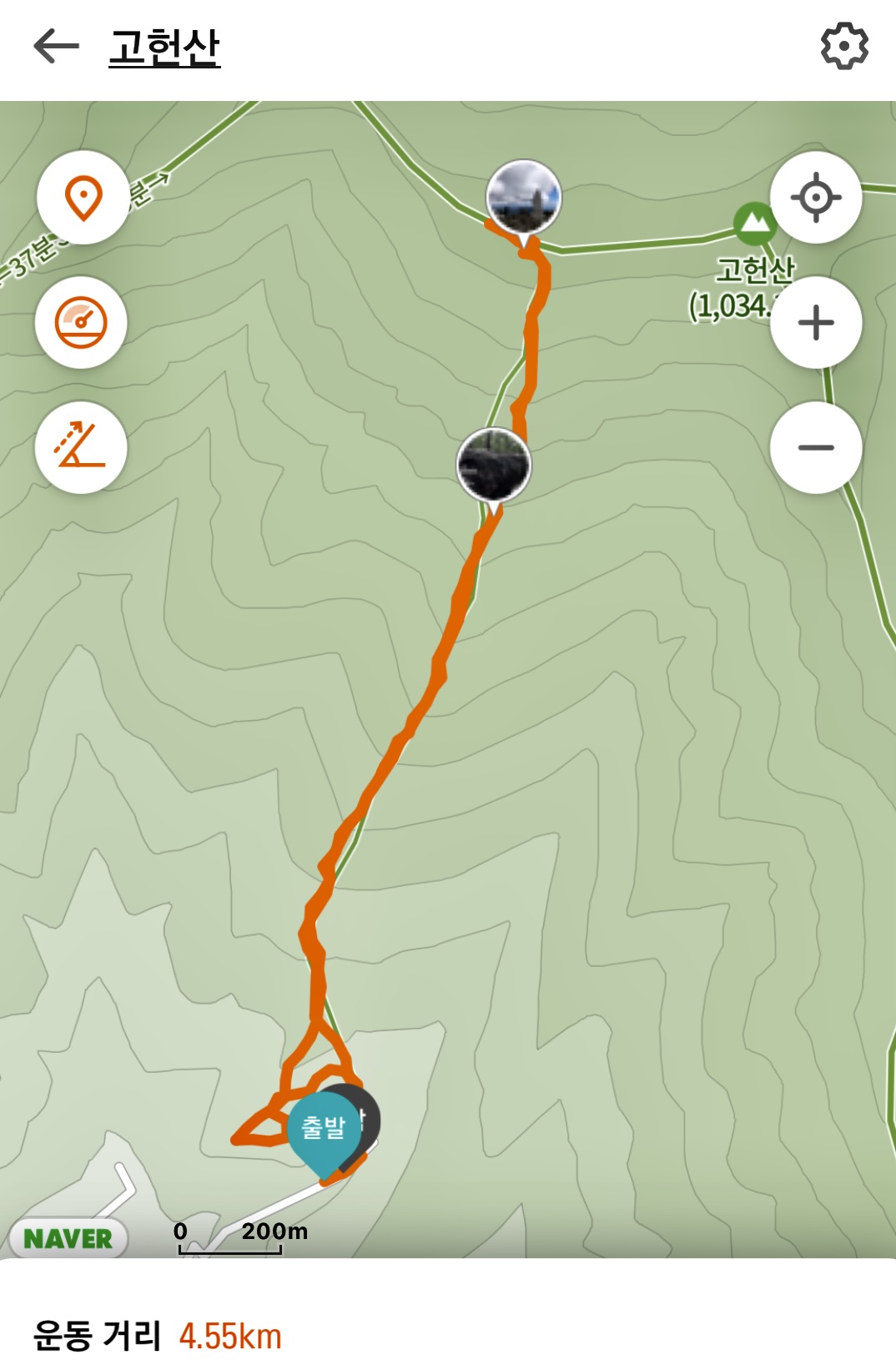The width and height of the screenshot is (896, 1370).
Task: Center map on my current location
Action: [x=815, y=199]
